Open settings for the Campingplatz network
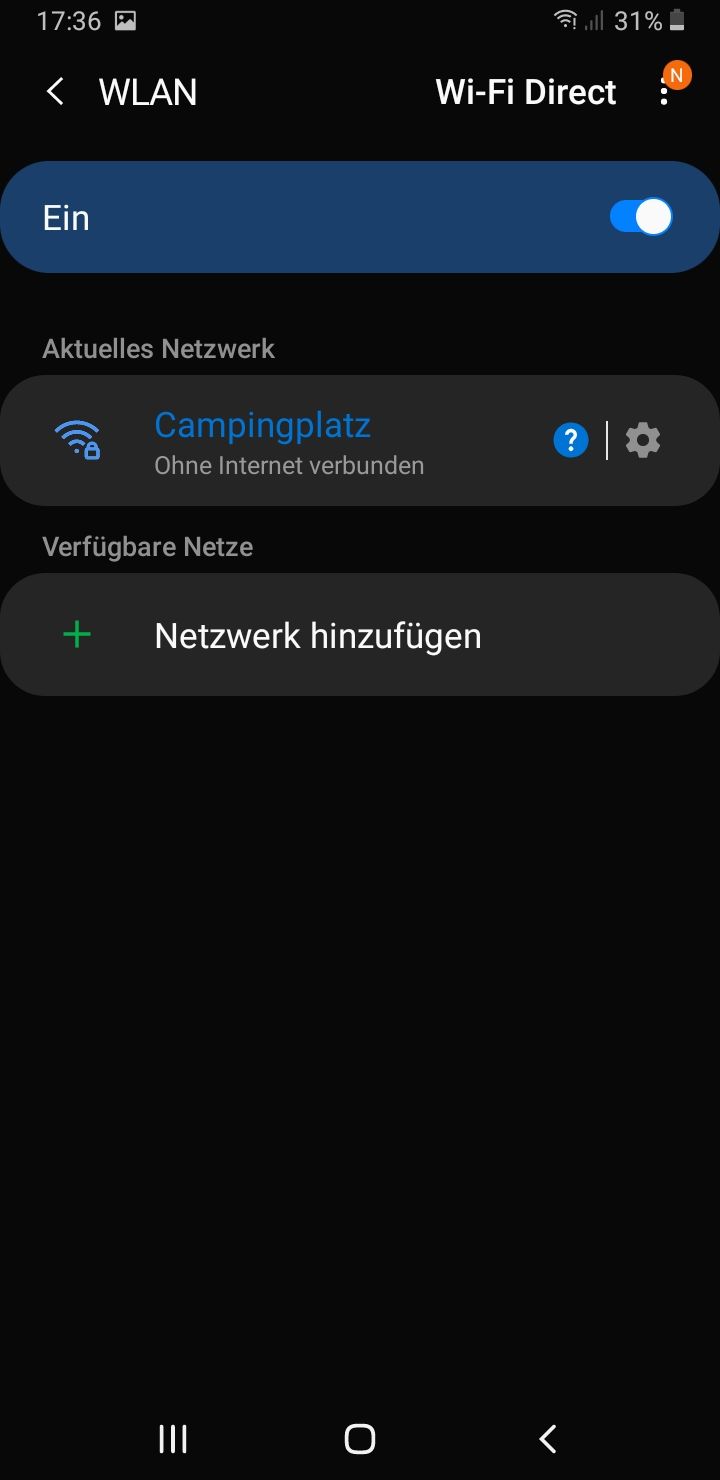 642,440
